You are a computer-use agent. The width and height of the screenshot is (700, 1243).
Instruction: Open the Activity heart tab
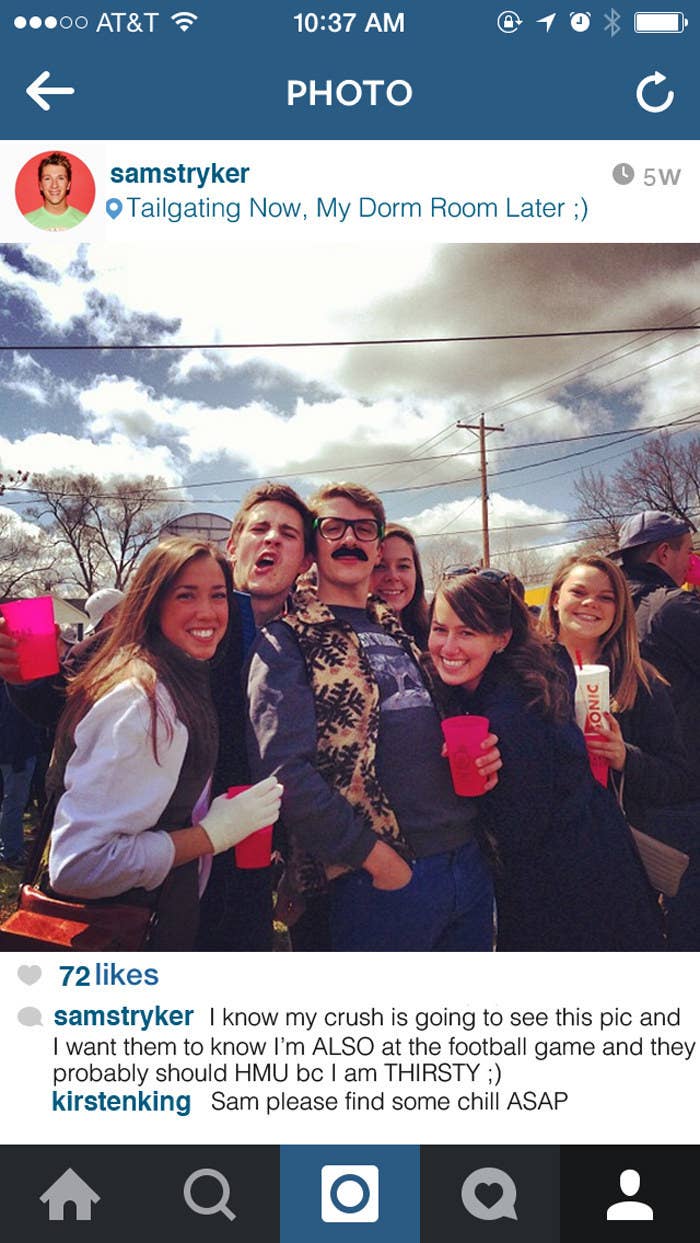(x=490, y=1194)
